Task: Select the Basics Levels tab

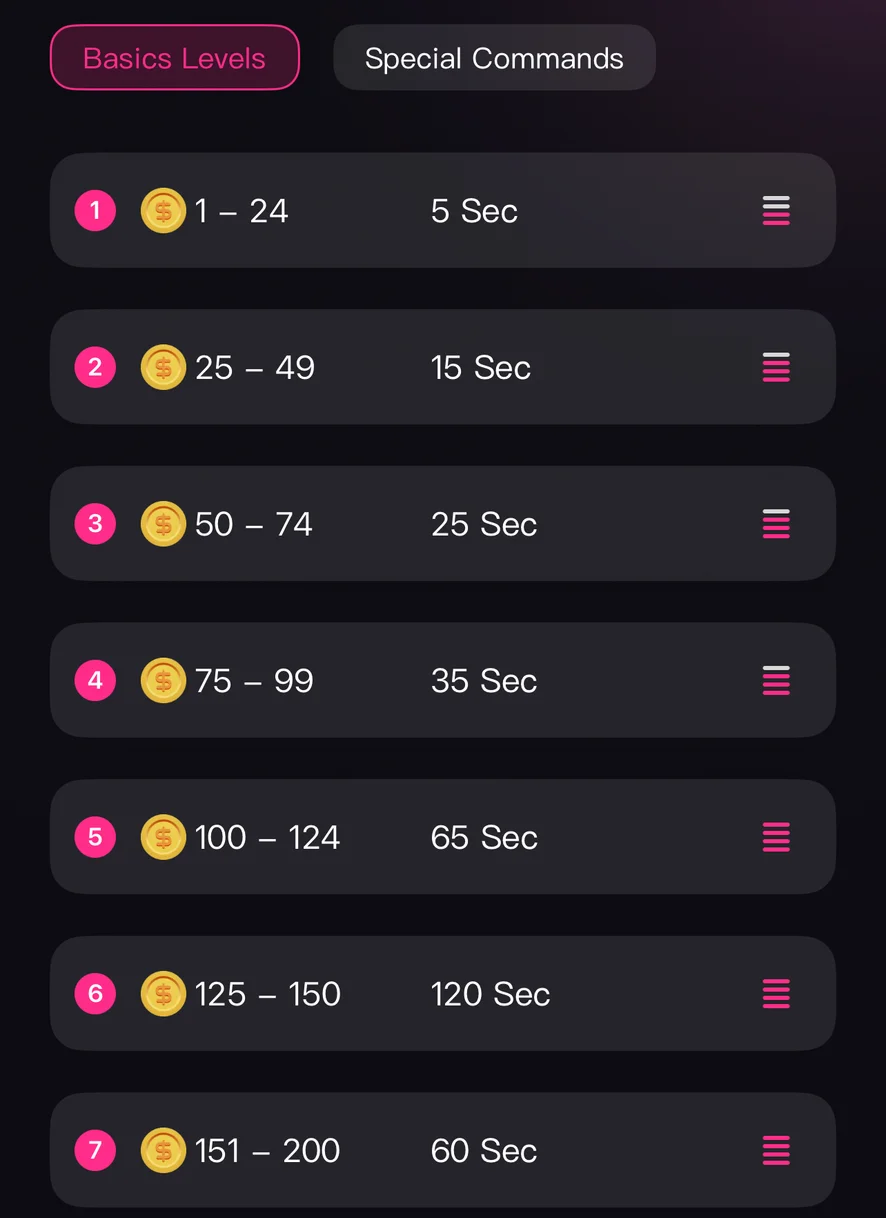Action: click(174, 58)
